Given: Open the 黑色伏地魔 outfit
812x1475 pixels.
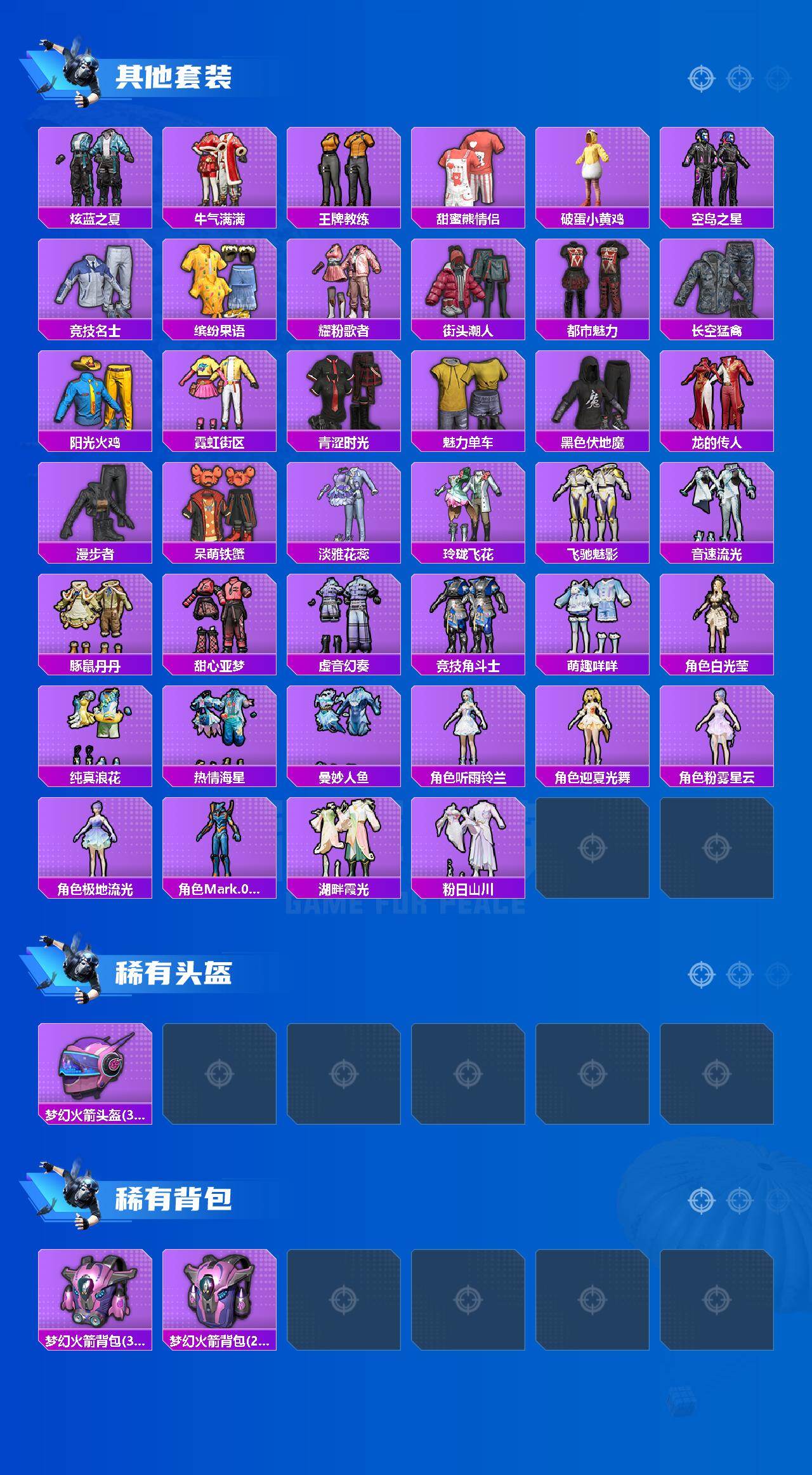Looking at the screenshot, I should point(594,397).
